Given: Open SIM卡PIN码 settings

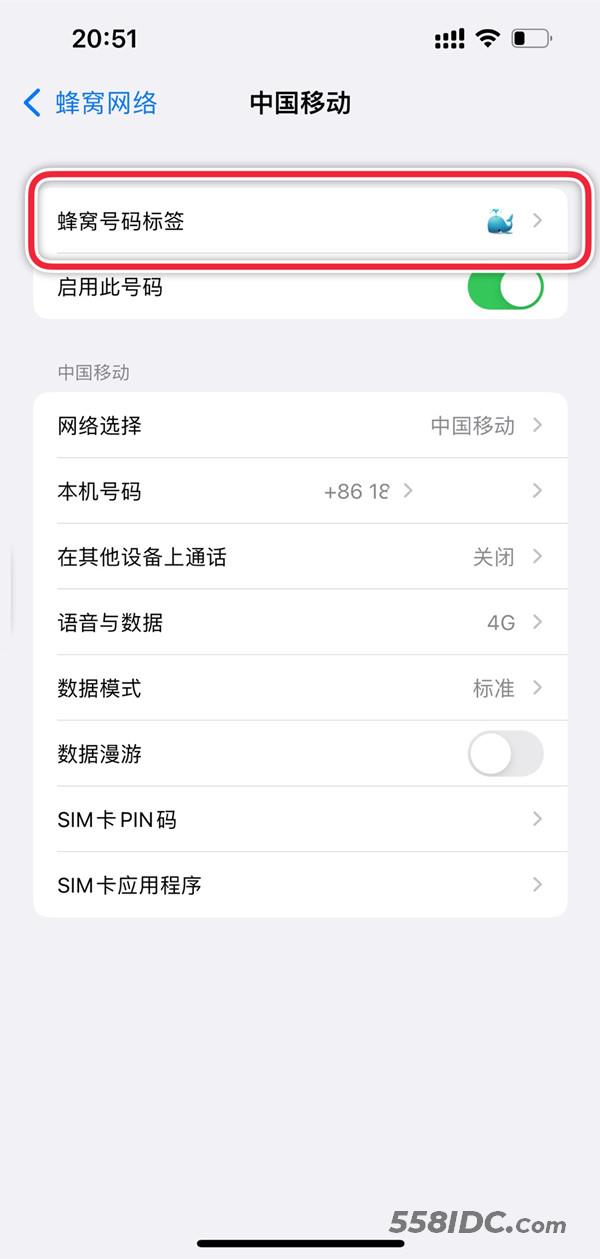Looking at the screenshot, I should [x=300, y=820].
